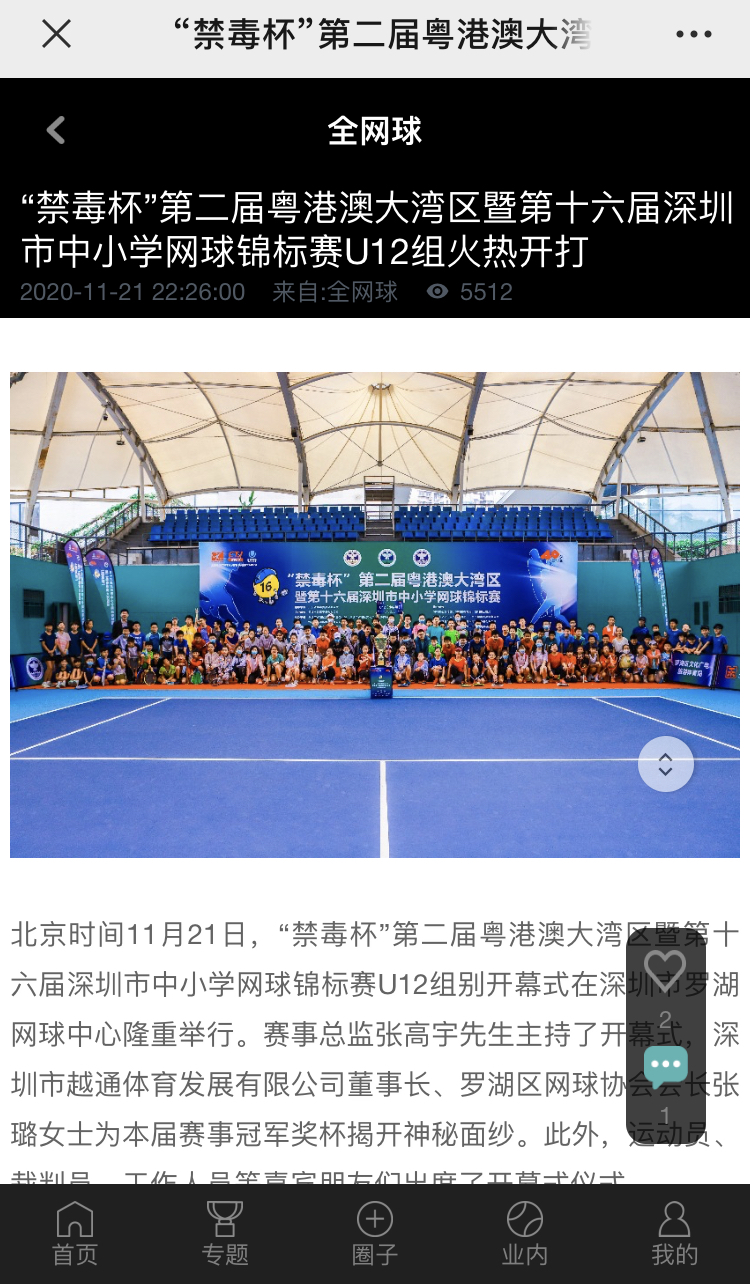Switch to the 首页 tab
This screenshot has height=1284, width=750.
point(75,1234)
